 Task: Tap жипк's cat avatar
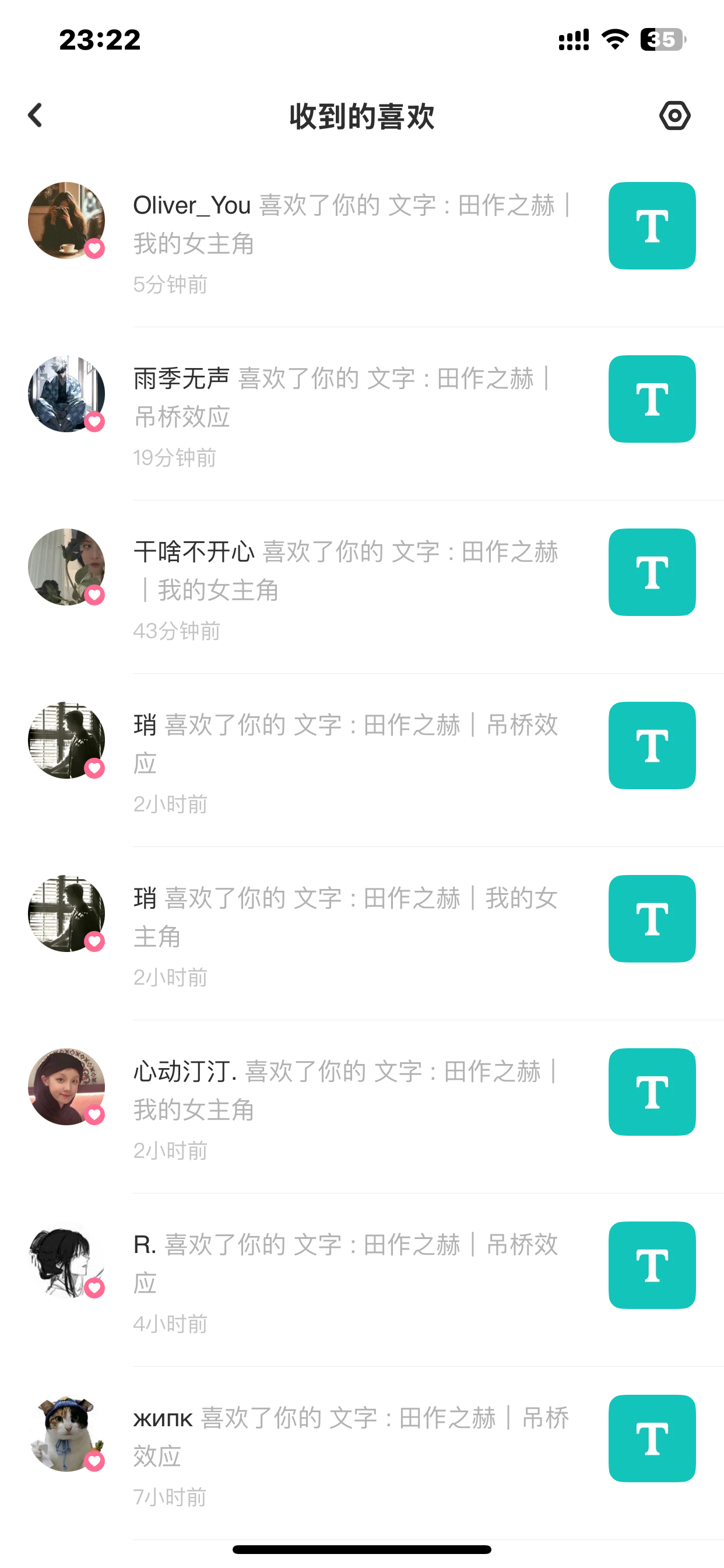coord(66,1433)
